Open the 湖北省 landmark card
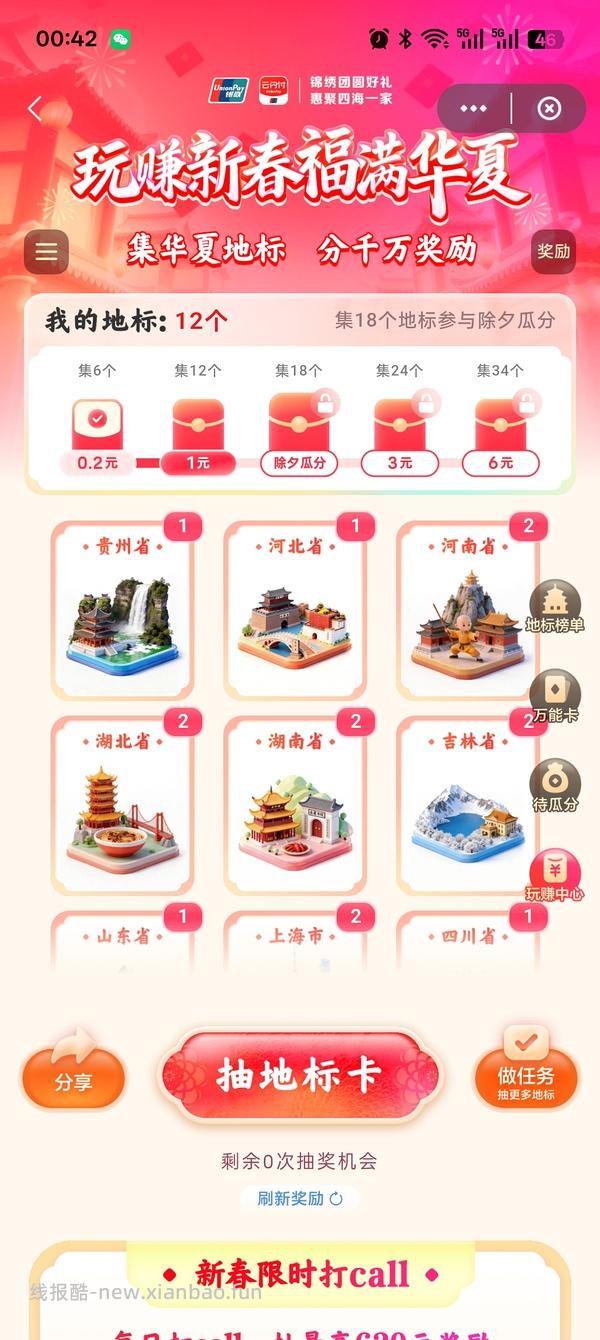Screen dimensions: 600x1340 coord(123,805)
